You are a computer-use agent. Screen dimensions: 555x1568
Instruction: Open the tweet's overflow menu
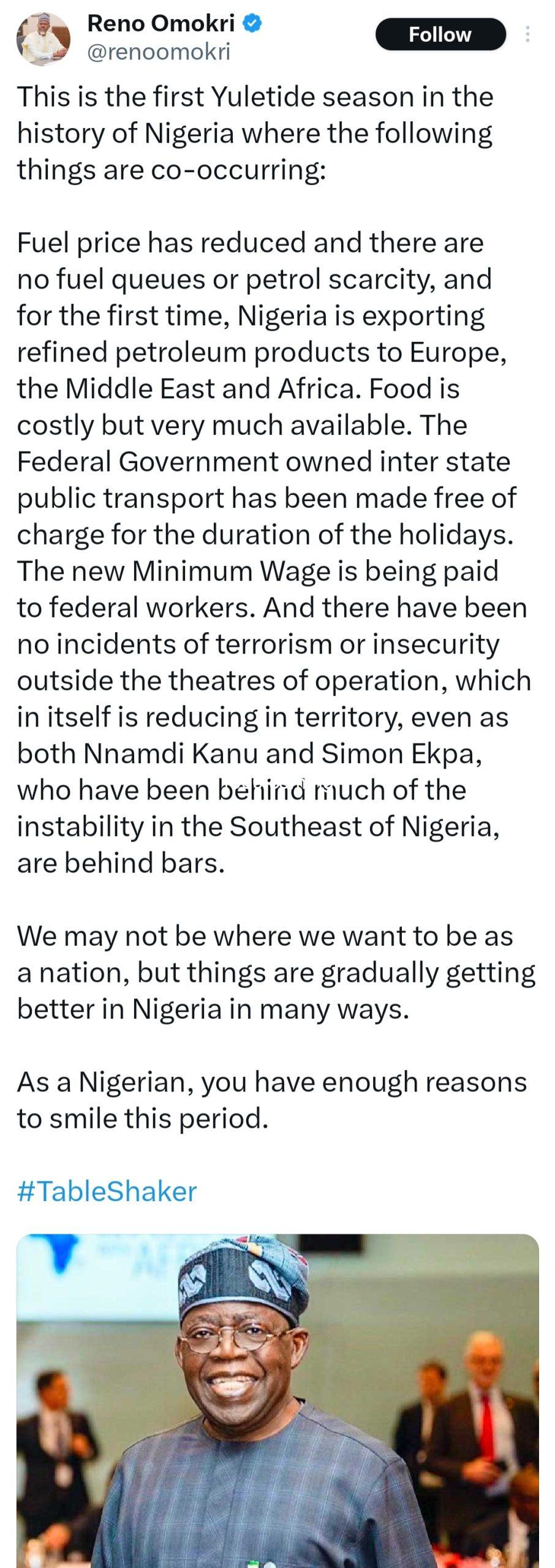[x=527, y=34]
